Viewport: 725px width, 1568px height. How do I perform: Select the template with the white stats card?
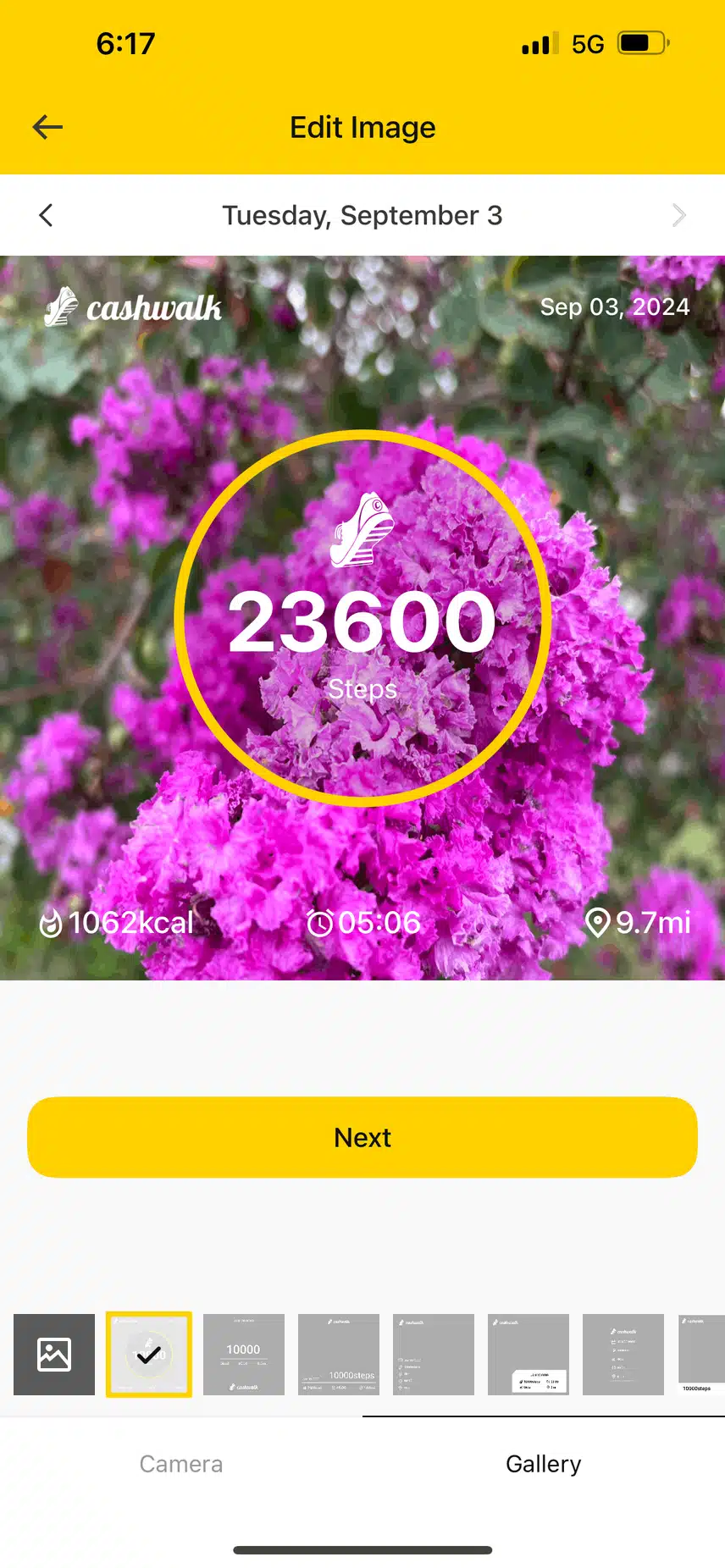[529, 1354]
